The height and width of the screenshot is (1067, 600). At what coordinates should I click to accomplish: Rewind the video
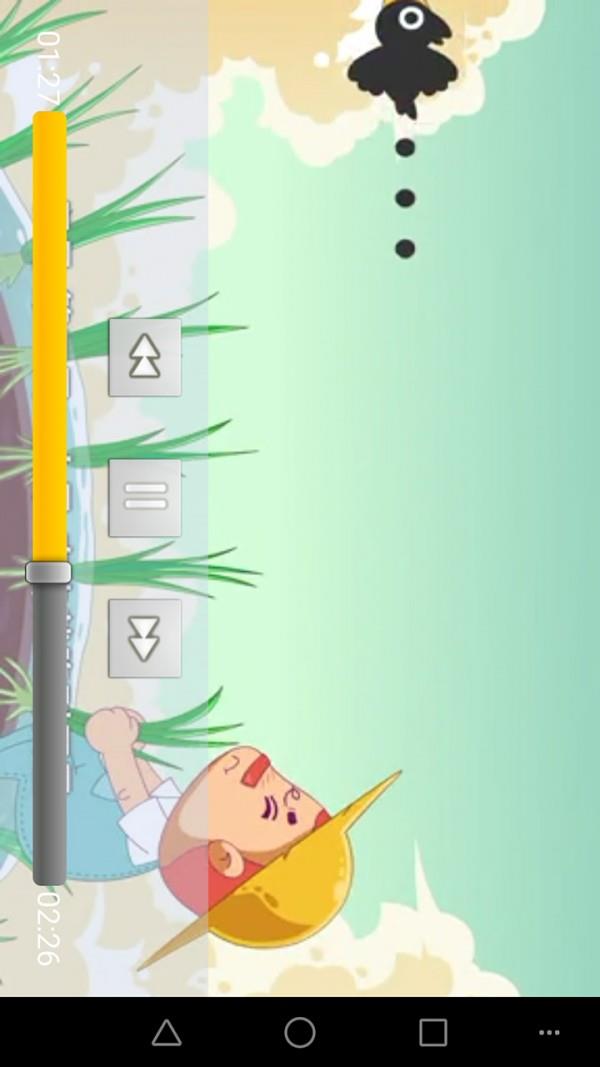(145, 357)
